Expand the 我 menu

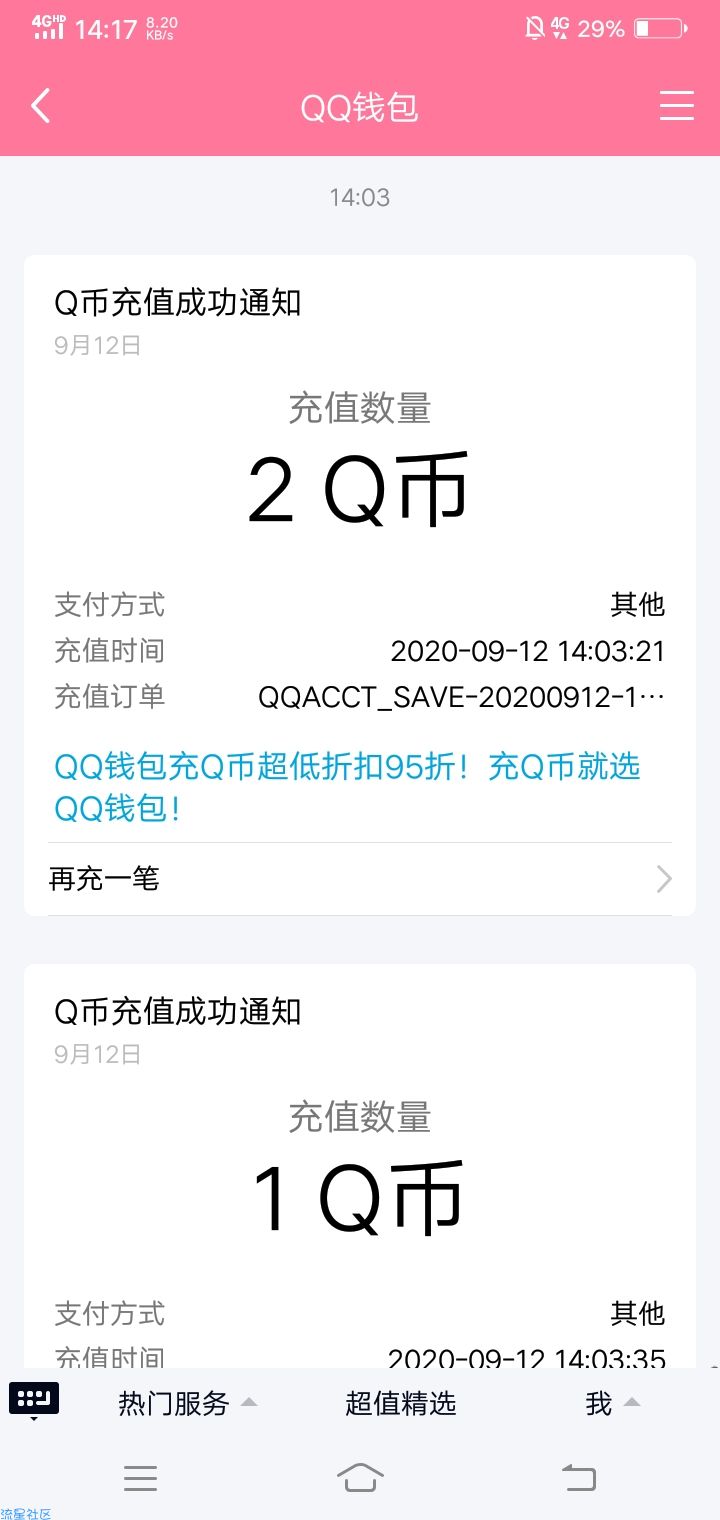[612, 1404]
